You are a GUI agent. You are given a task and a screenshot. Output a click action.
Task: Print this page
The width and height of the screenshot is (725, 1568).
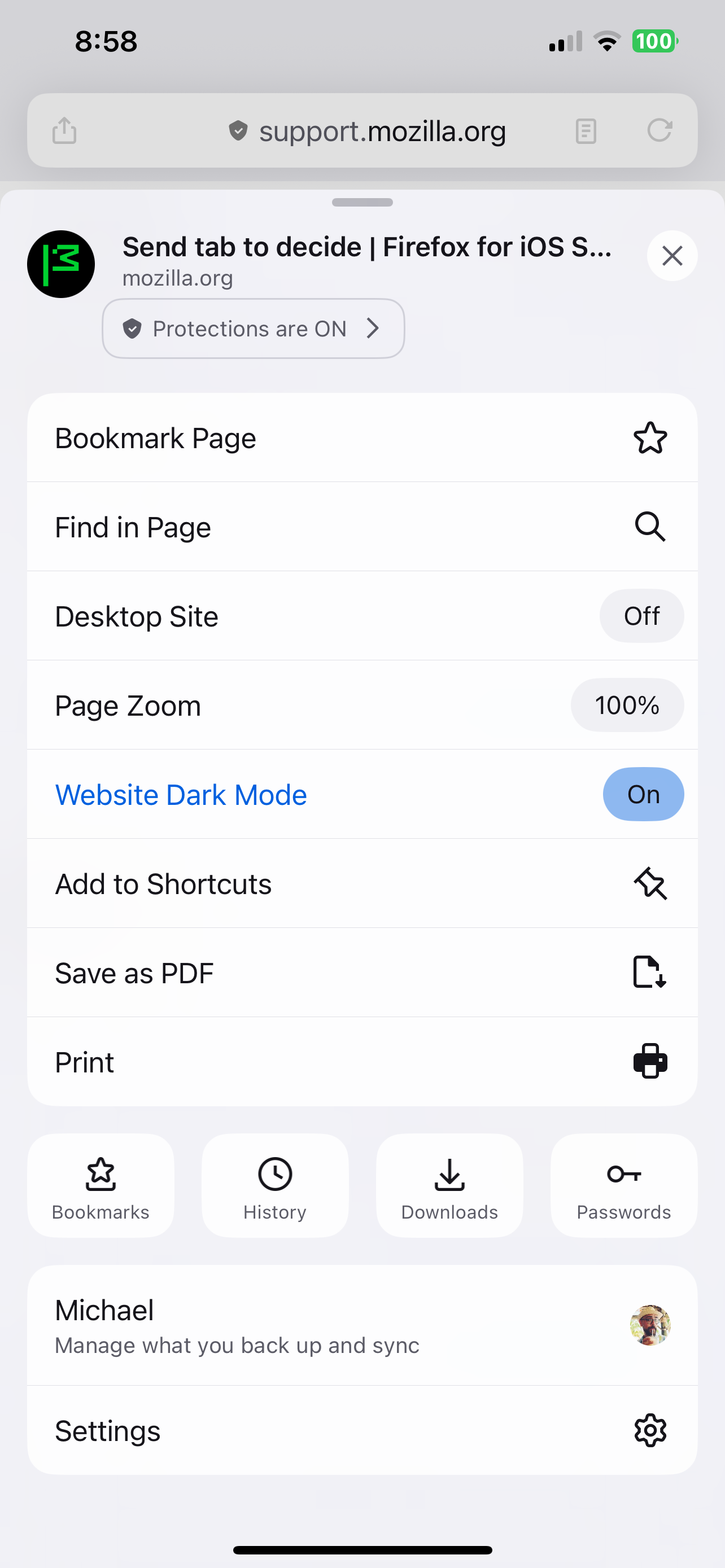pos(361,1062)
